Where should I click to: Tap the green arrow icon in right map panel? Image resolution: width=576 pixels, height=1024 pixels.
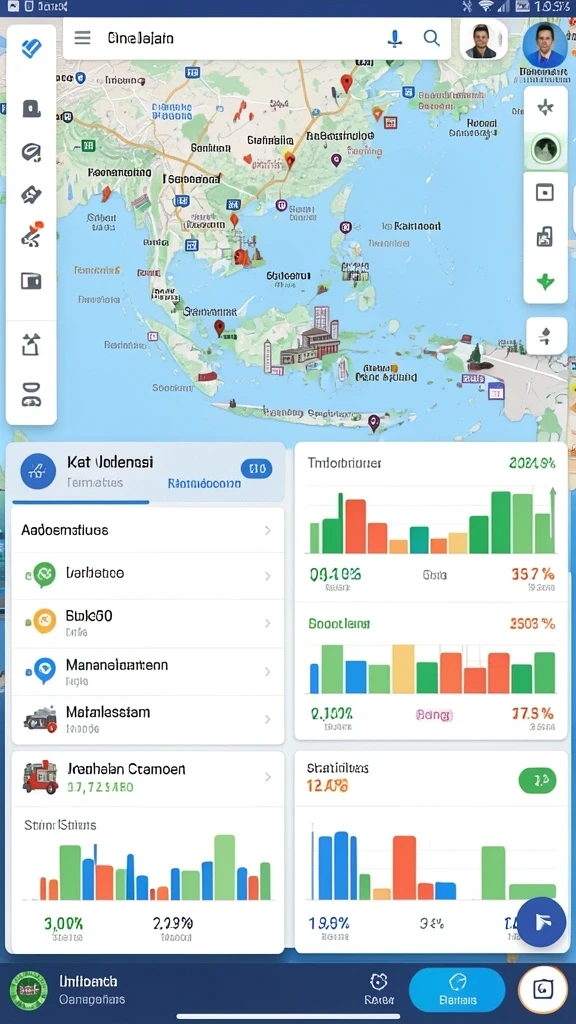click(x=545, y=282)
